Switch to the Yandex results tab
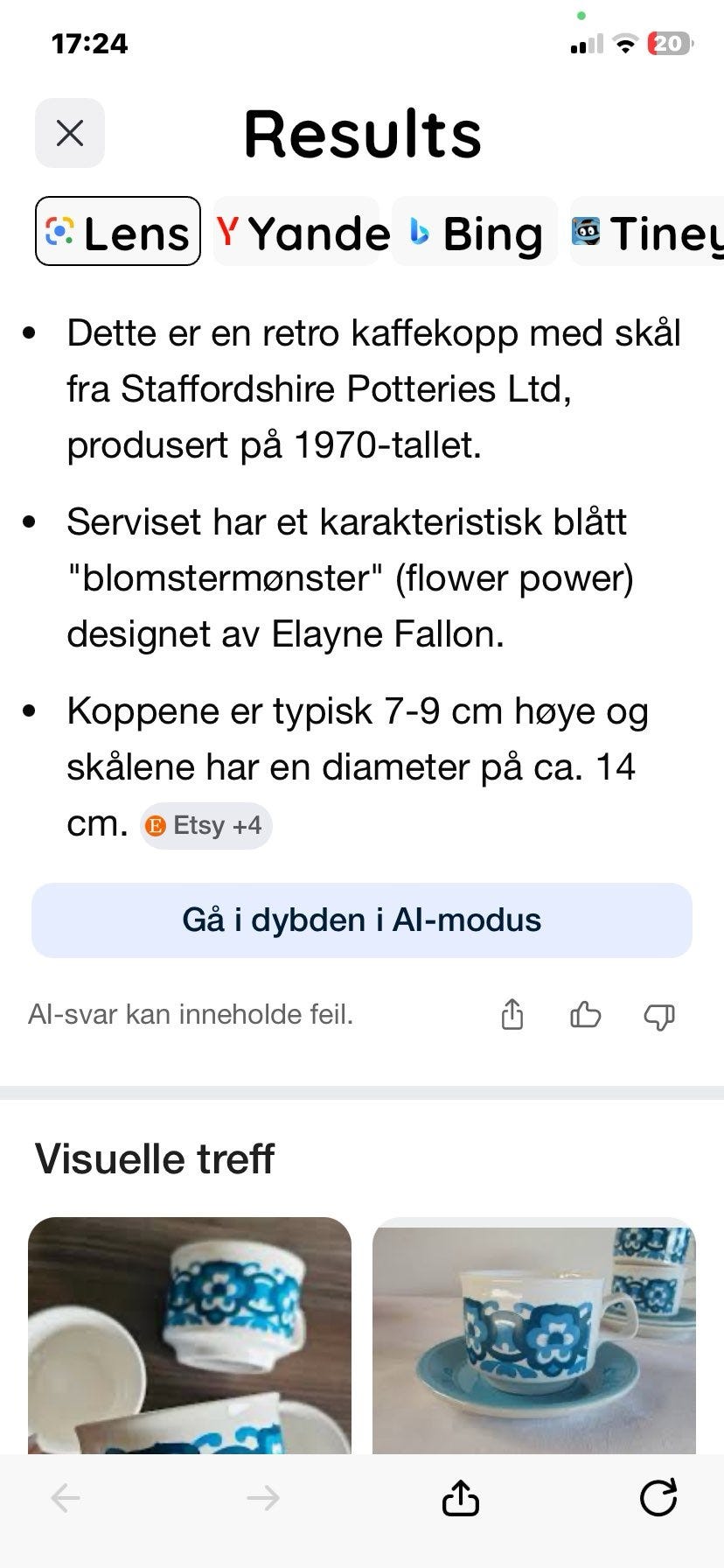 302,232
